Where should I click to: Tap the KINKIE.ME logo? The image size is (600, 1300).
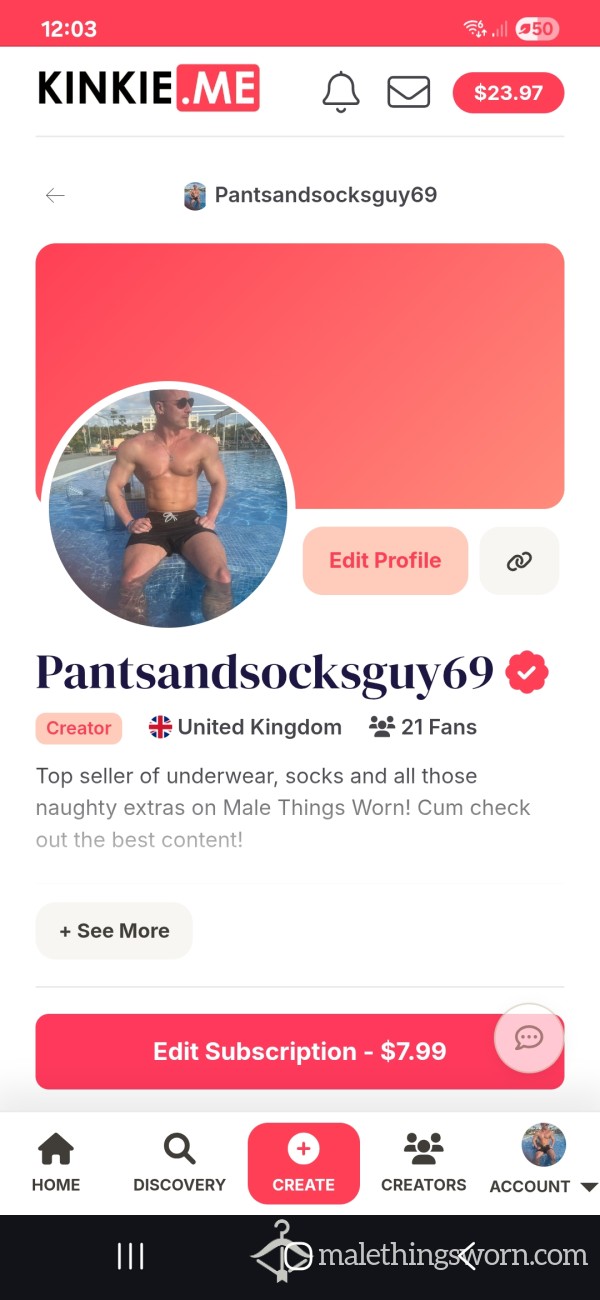(x=148, y=88)
